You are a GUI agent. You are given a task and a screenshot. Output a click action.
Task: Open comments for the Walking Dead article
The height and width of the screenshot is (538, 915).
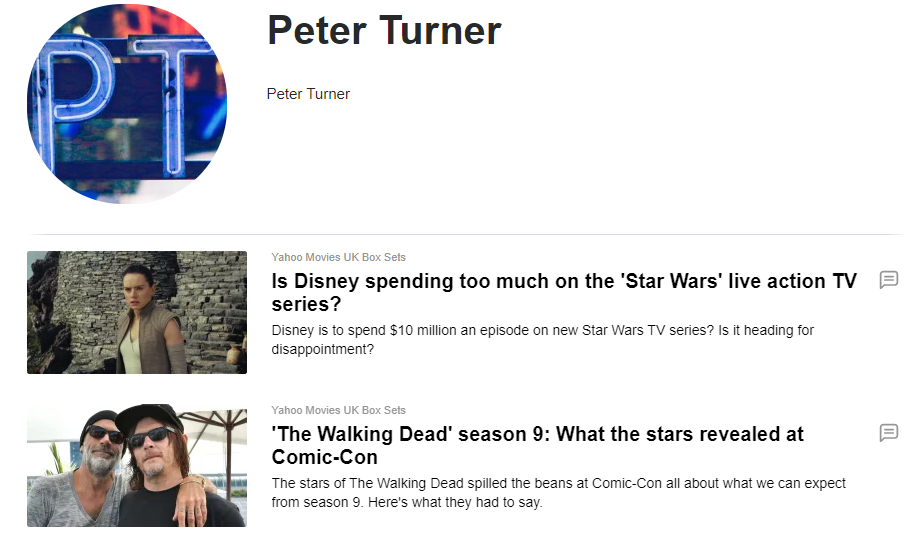tap(888, 433)
